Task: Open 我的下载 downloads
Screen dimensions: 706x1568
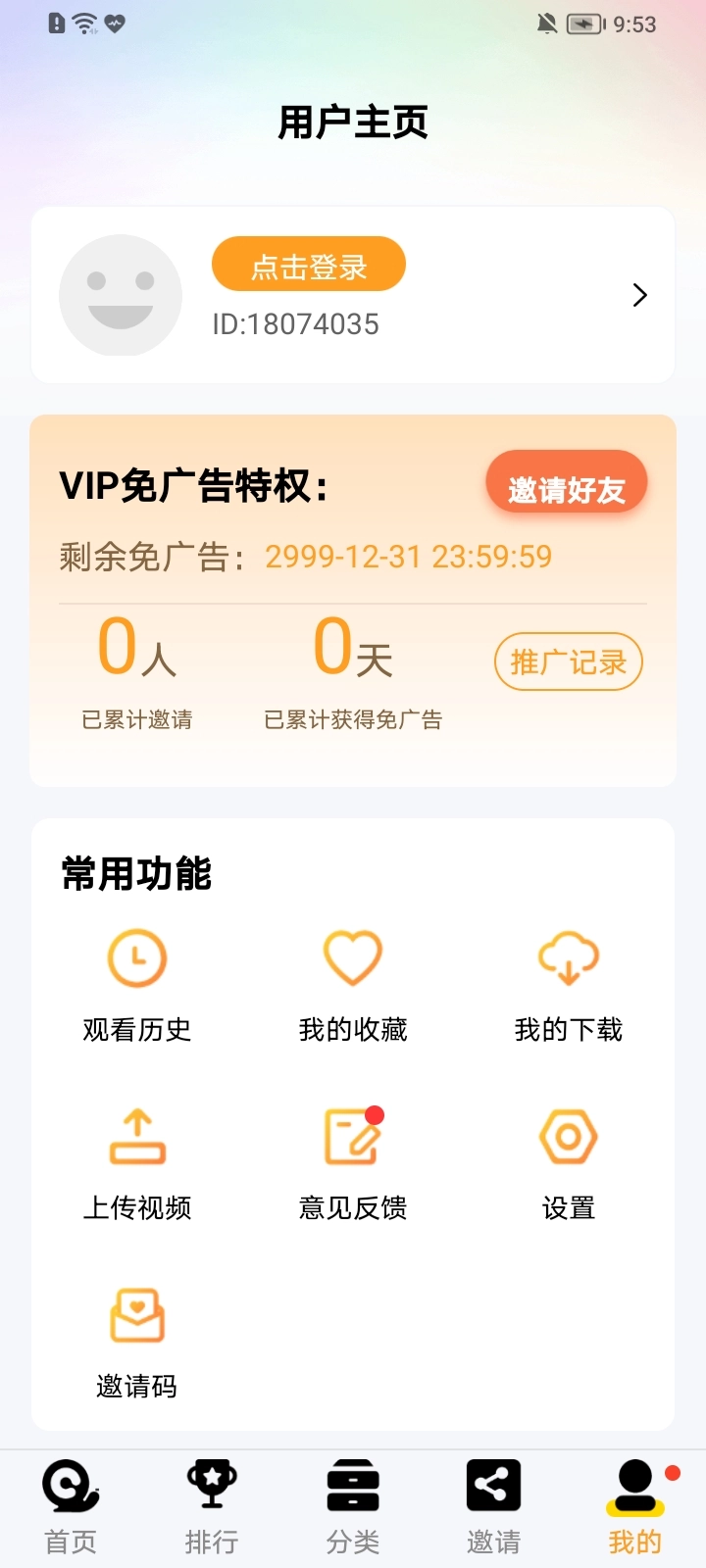Action: click(569, 983)
